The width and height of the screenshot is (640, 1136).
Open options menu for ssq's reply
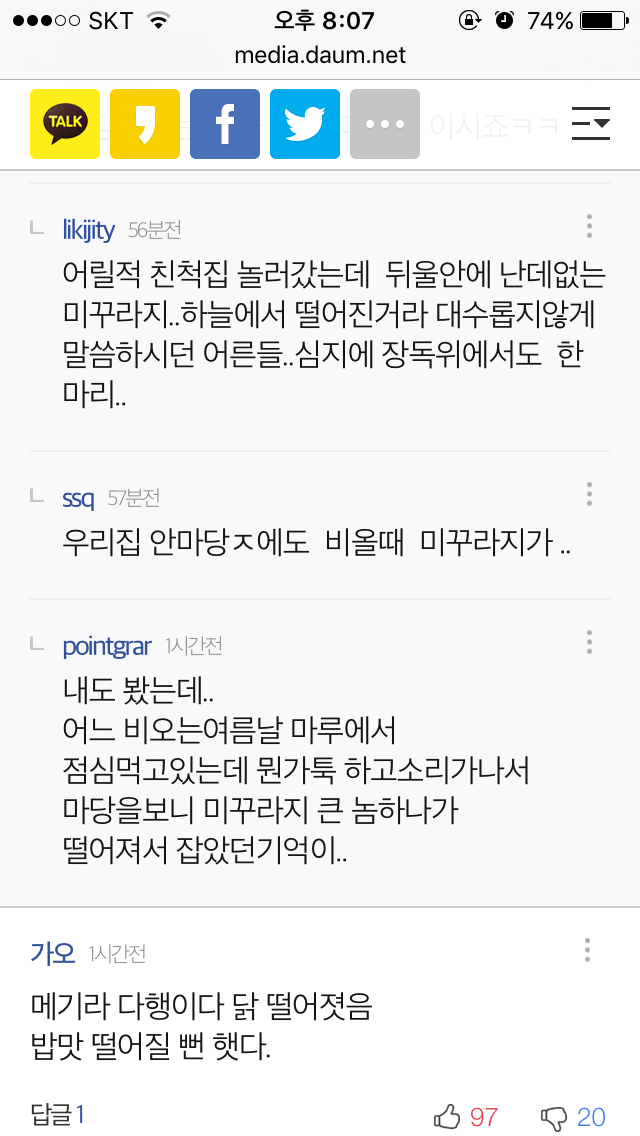tap(589, 494)
